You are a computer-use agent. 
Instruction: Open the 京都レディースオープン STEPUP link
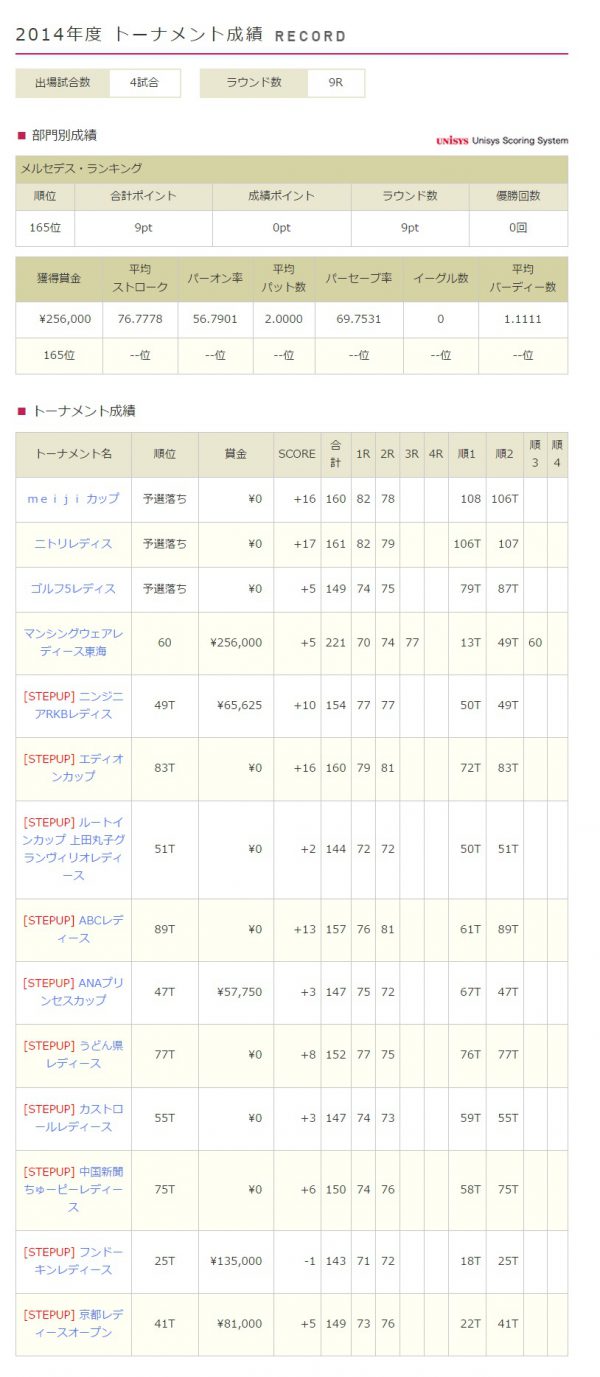(73, 1324)
